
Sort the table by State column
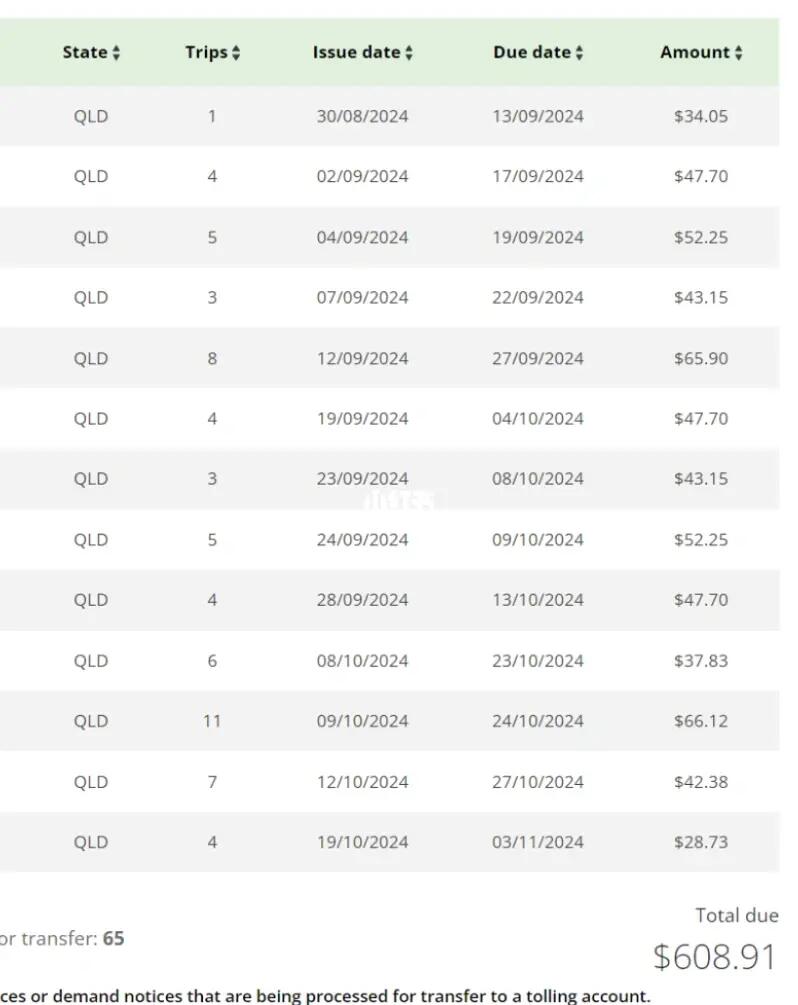click(x=91, y=53)
